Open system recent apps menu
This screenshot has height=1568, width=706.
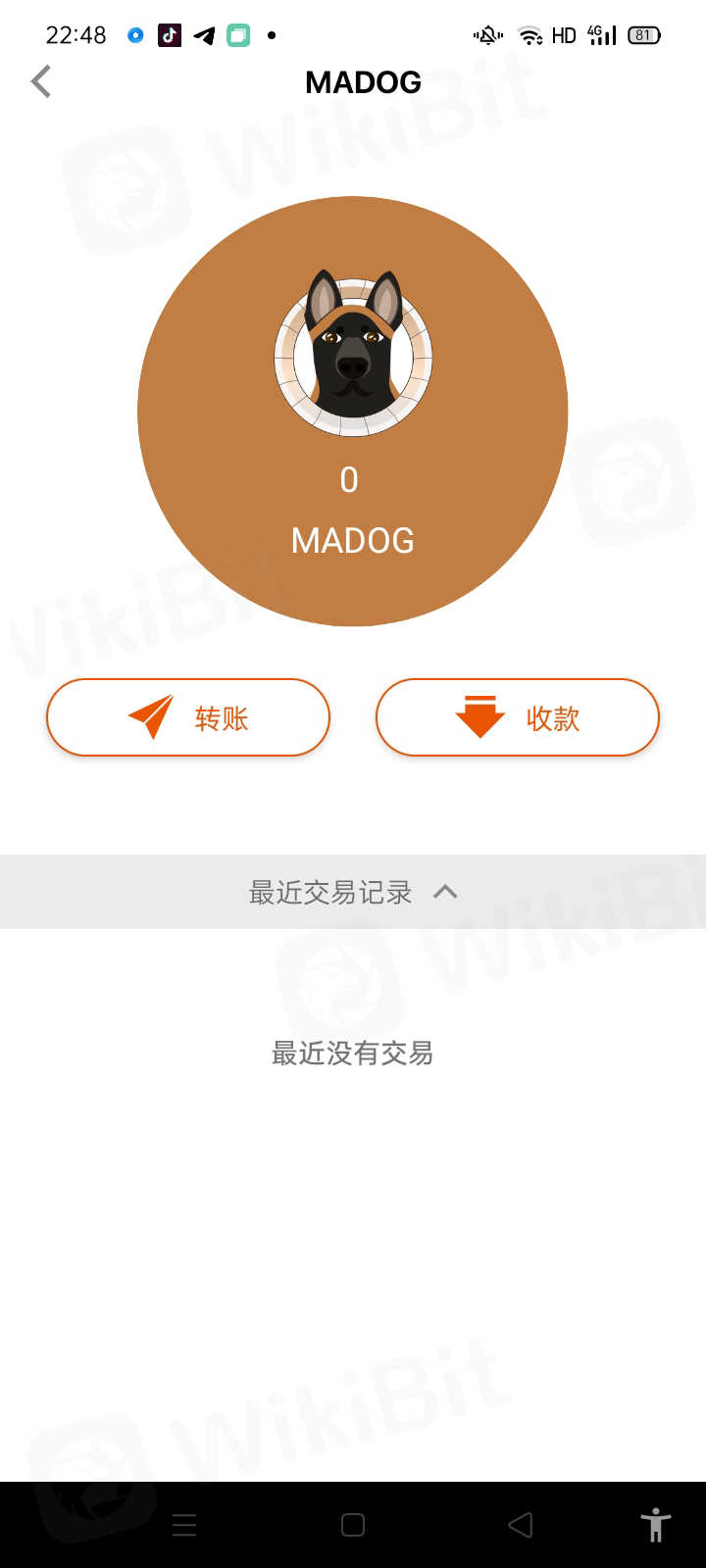click(184, 1525)
